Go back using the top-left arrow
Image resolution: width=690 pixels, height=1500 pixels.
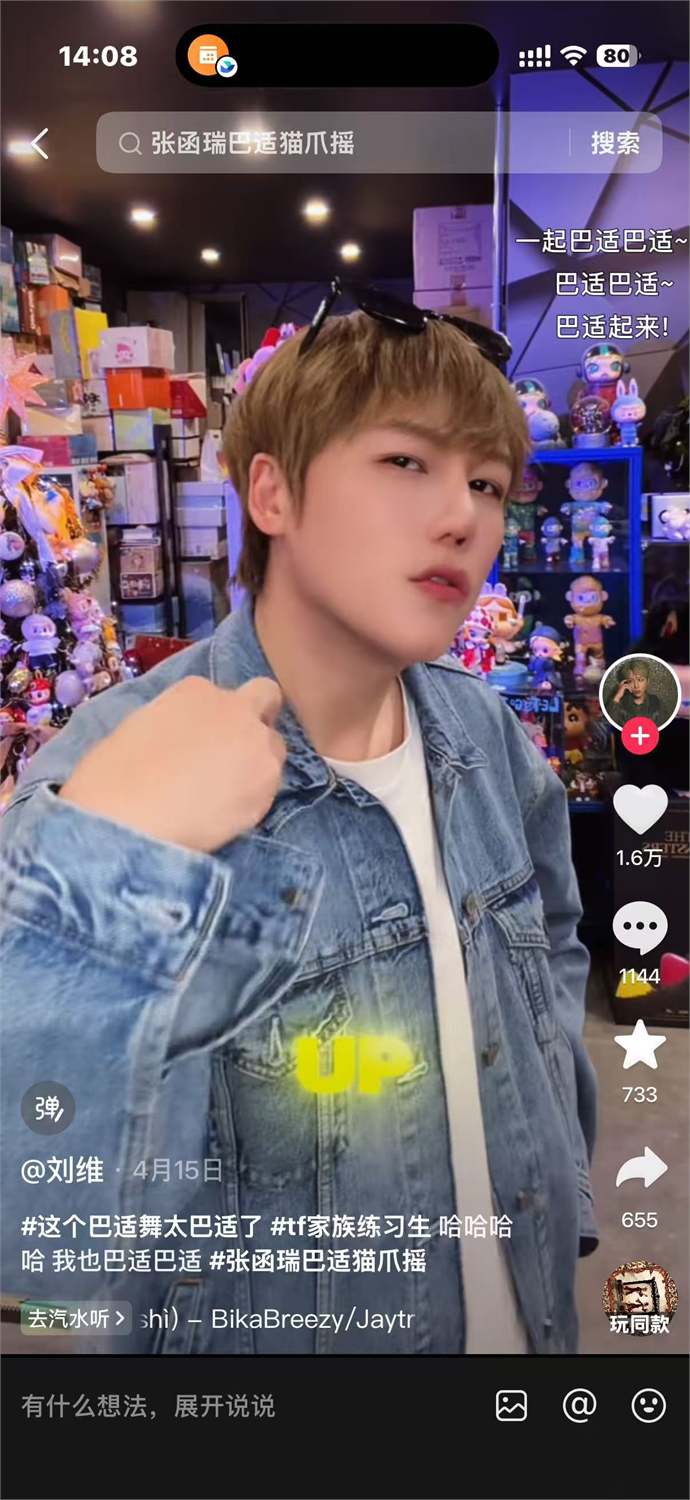38,143
